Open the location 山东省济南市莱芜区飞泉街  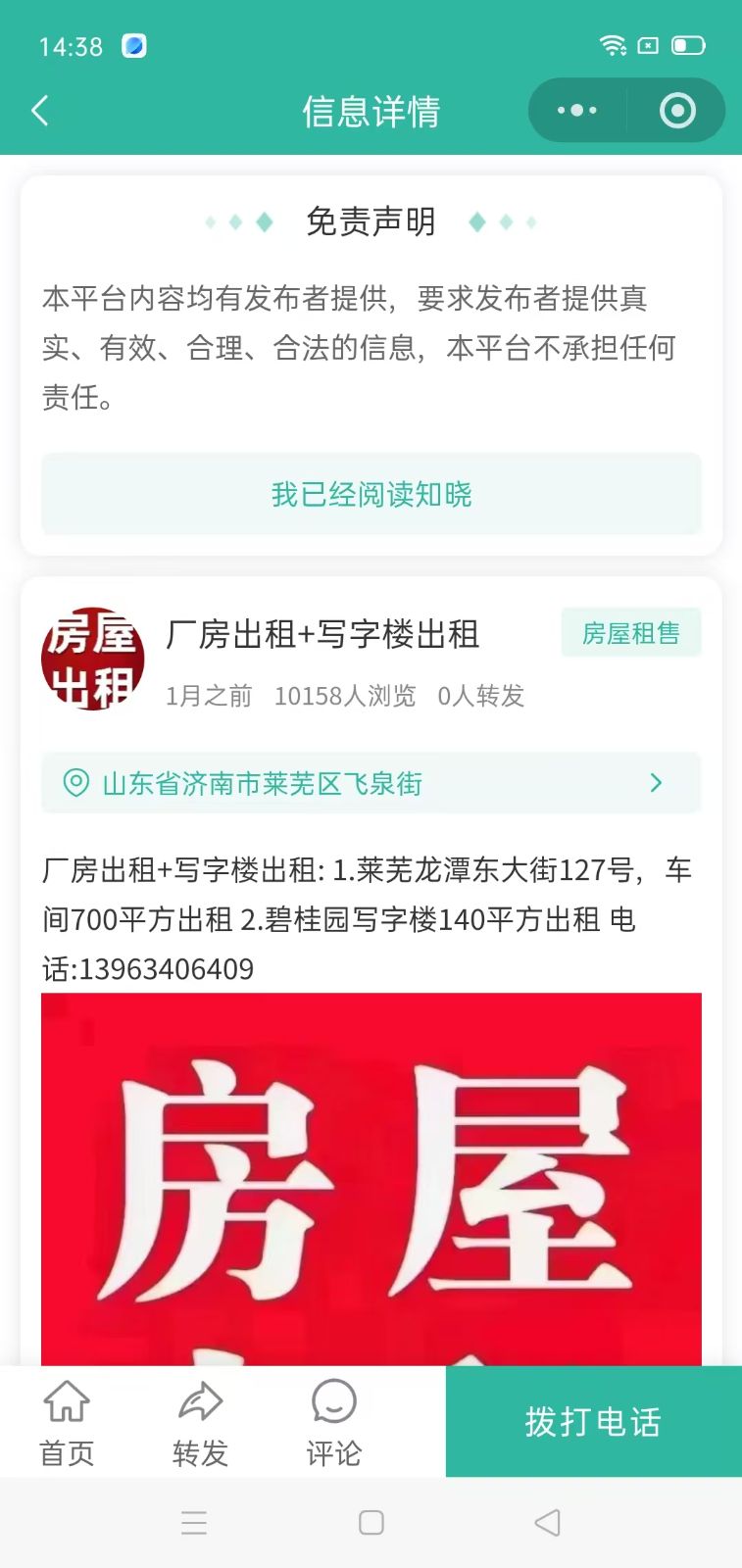point(371,783)
